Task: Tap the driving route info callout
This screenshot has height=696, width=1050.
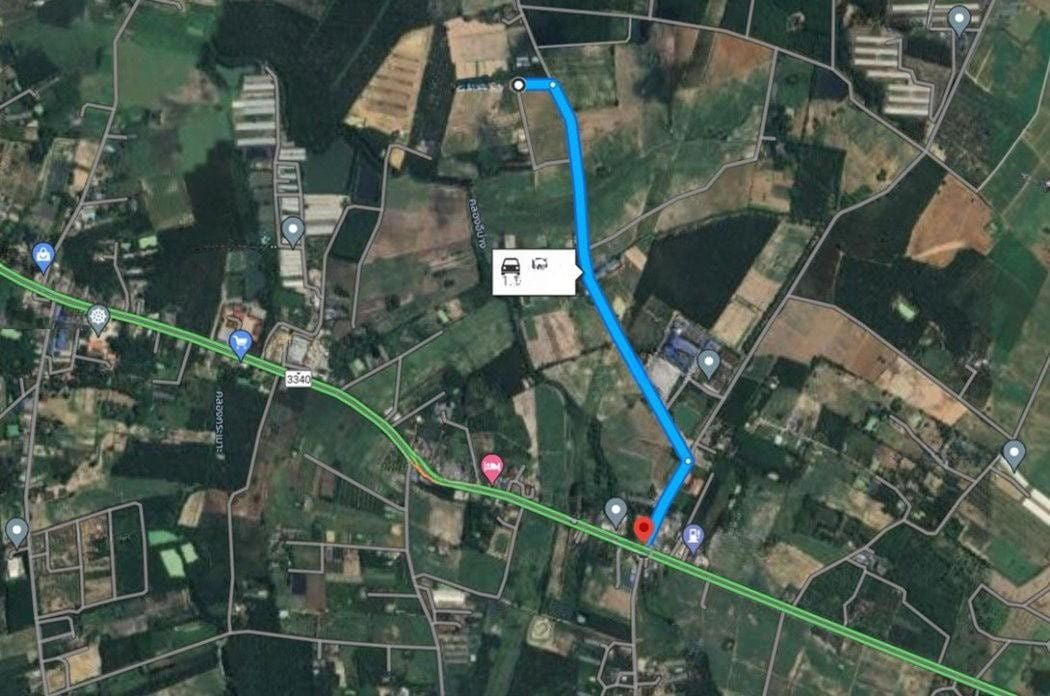Action: [x=534, y=272]
